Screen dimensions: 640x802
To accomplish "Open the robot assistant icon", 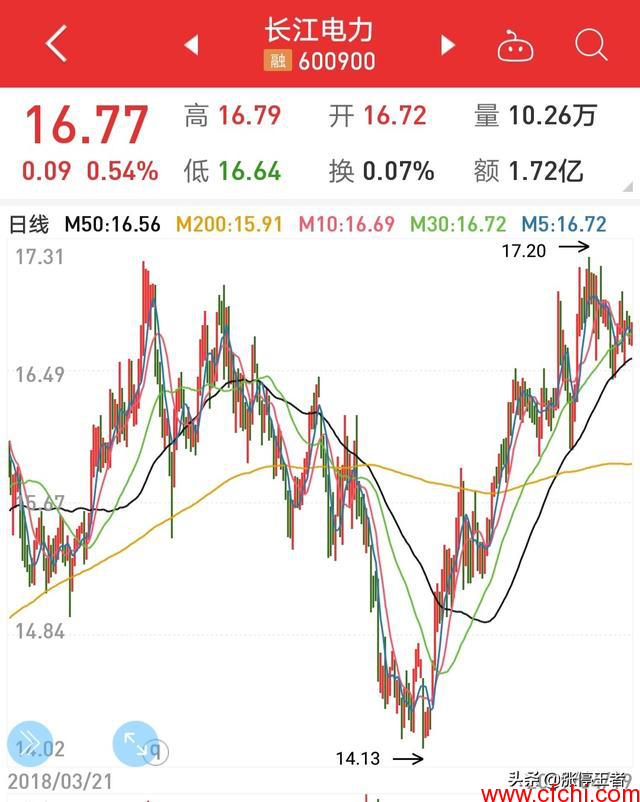I will [x=515, y=45].
